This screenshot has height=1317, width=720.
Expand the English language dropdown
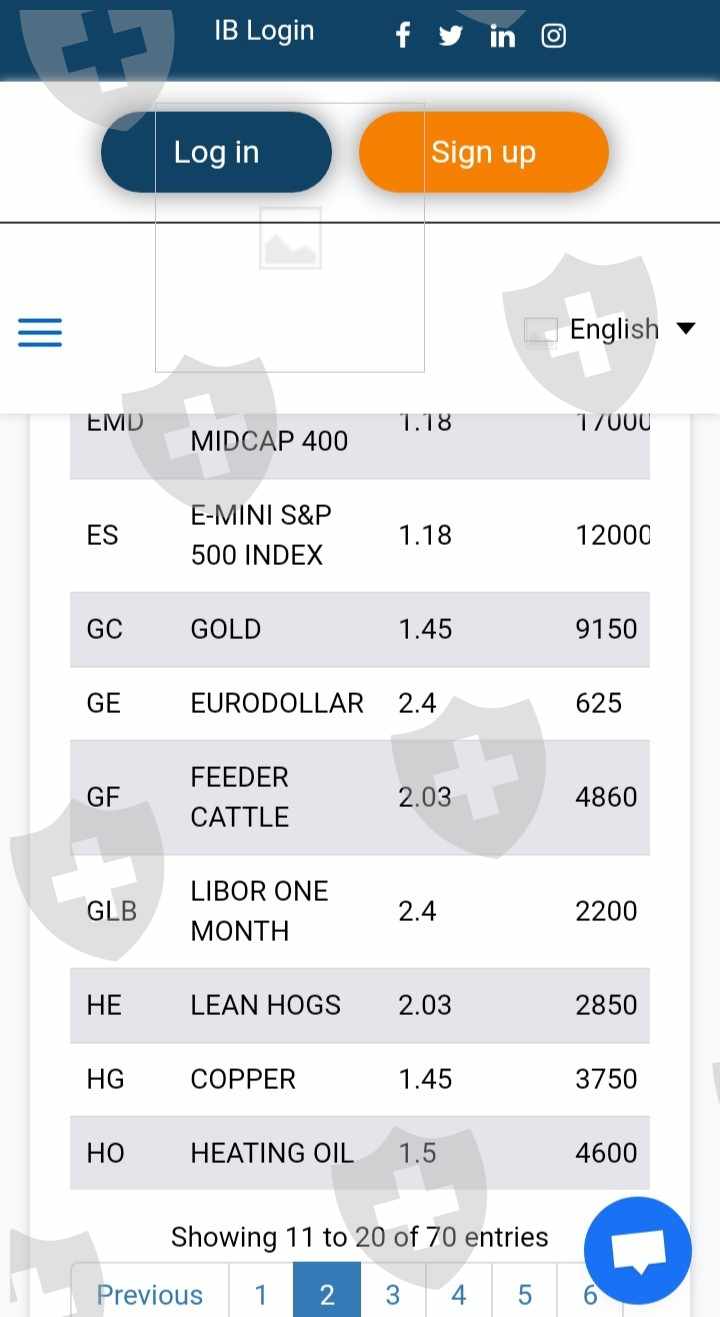[x=612, y=329]
